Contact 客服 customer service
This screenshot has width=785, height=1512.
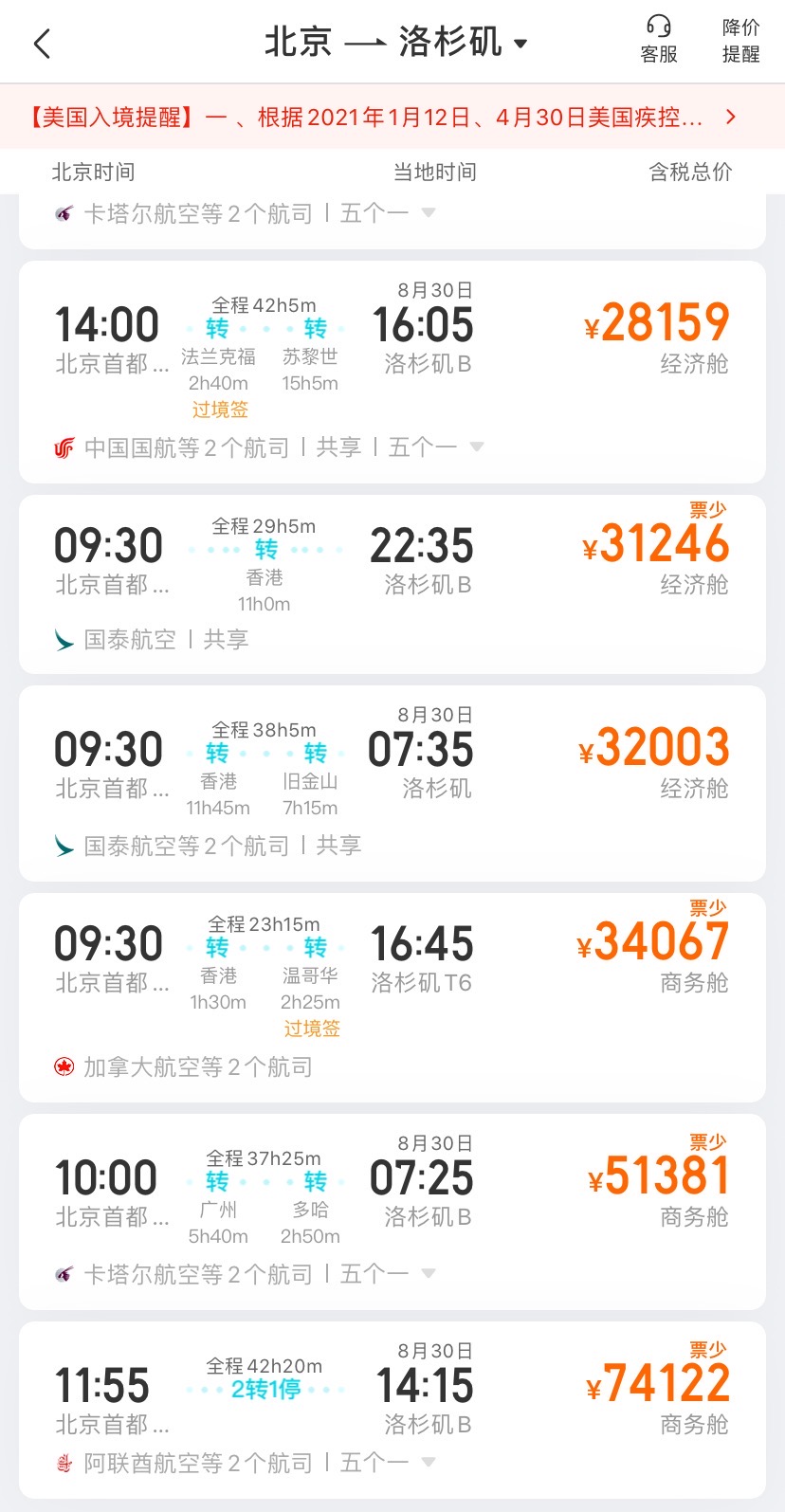(659, 40)
